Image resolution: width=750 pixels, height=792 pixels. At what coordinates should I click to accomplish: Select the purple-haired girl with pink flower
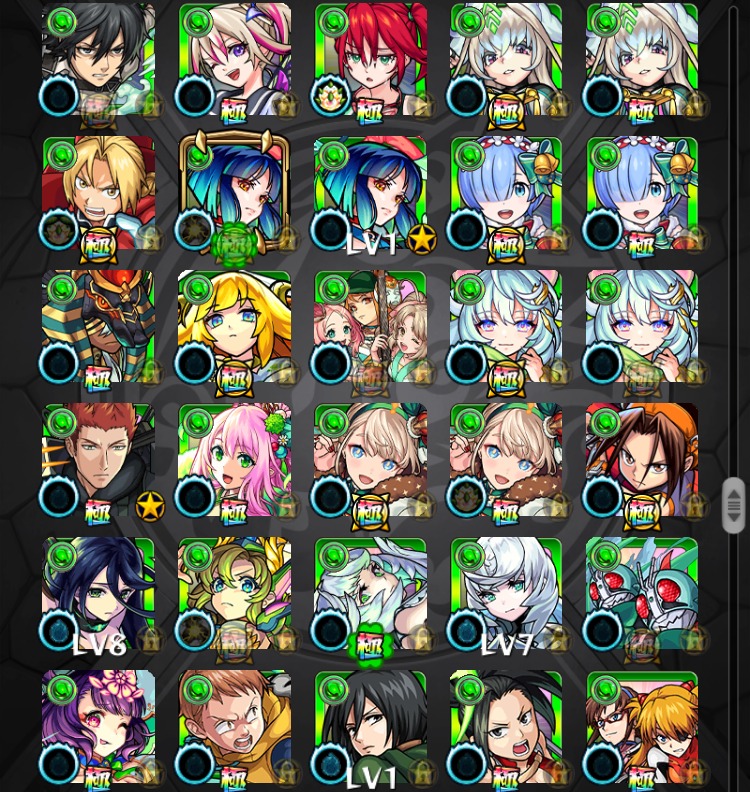[99, 727]
